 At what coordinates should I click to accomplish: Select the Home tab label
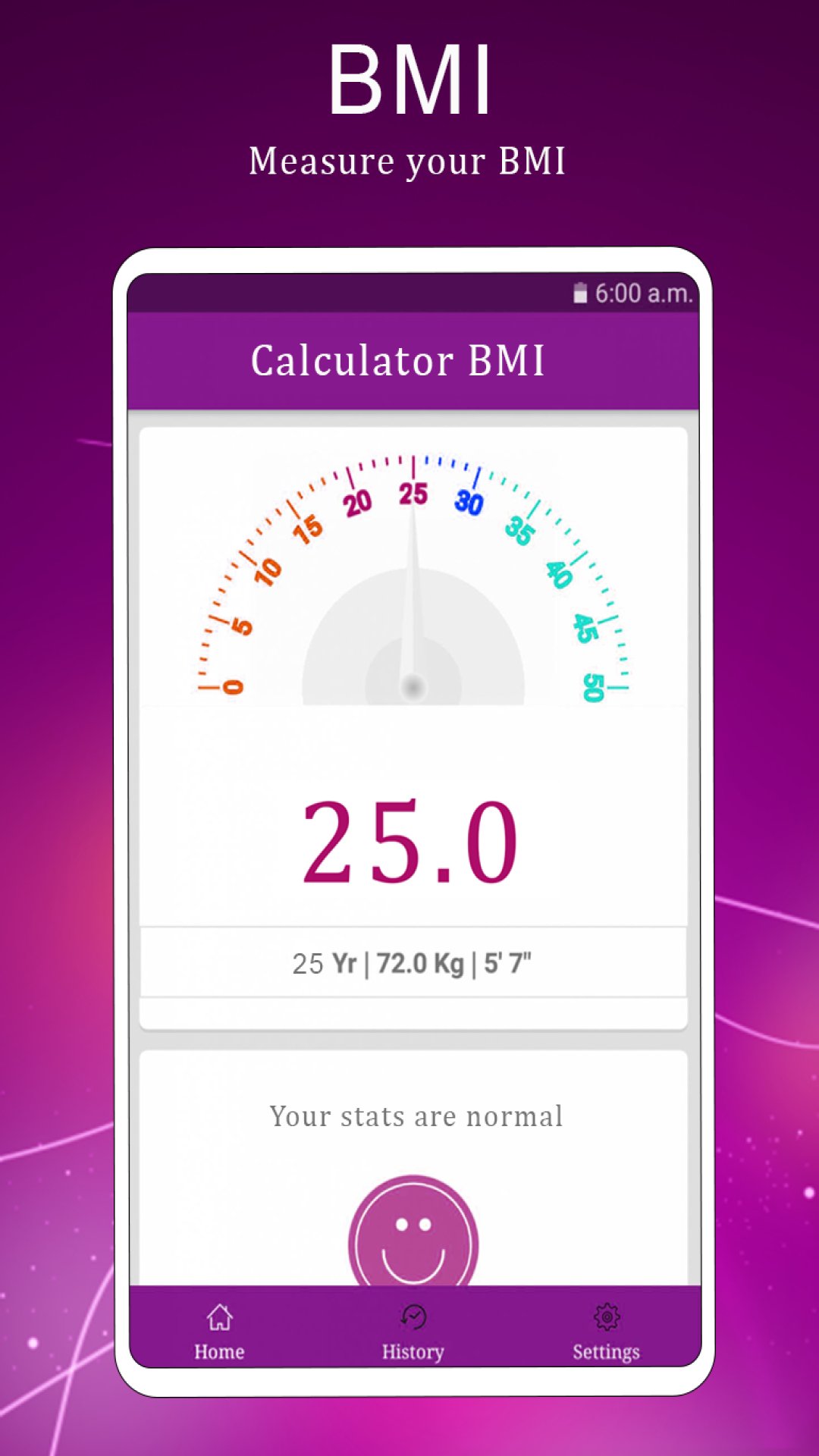point(219,1351)
